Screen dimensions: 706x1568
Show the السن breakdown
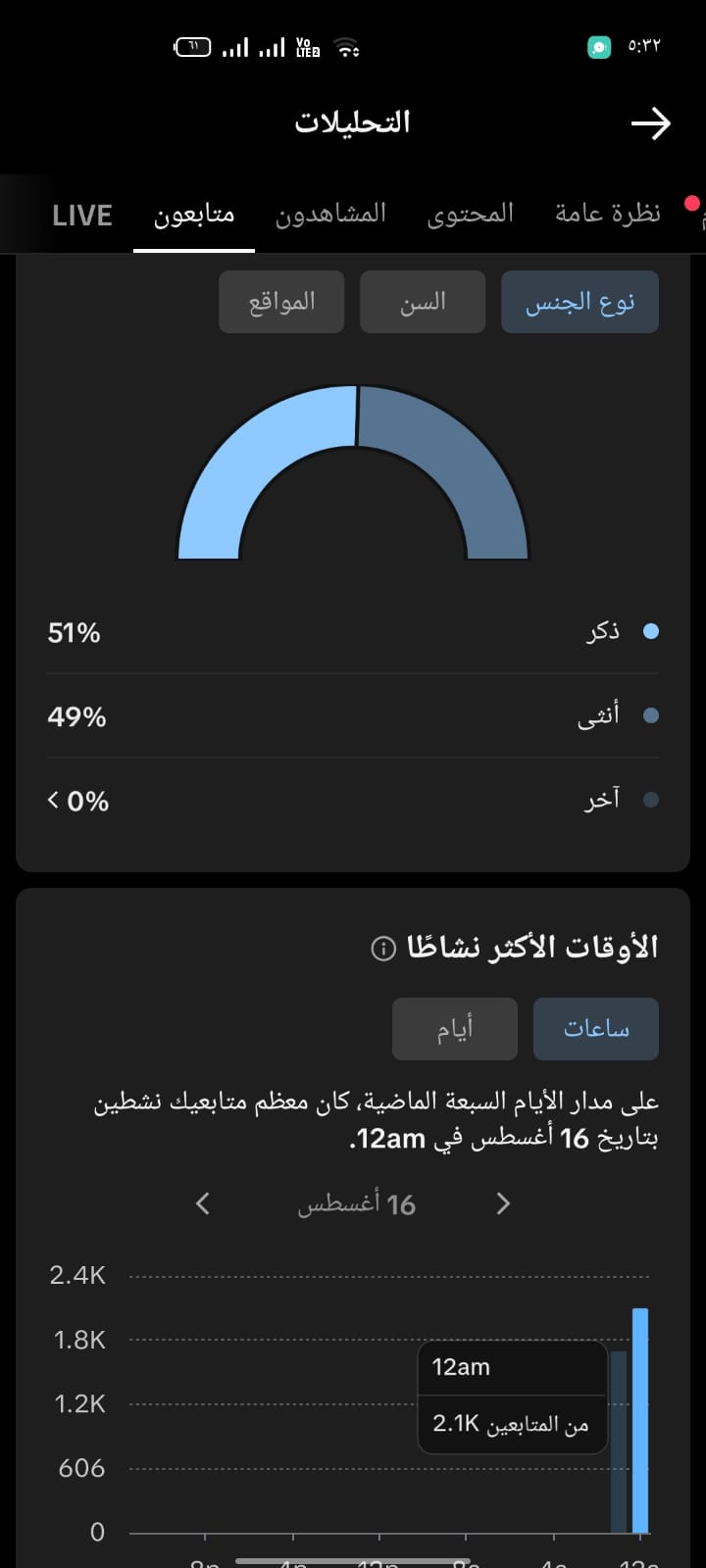tap(423, 302)
